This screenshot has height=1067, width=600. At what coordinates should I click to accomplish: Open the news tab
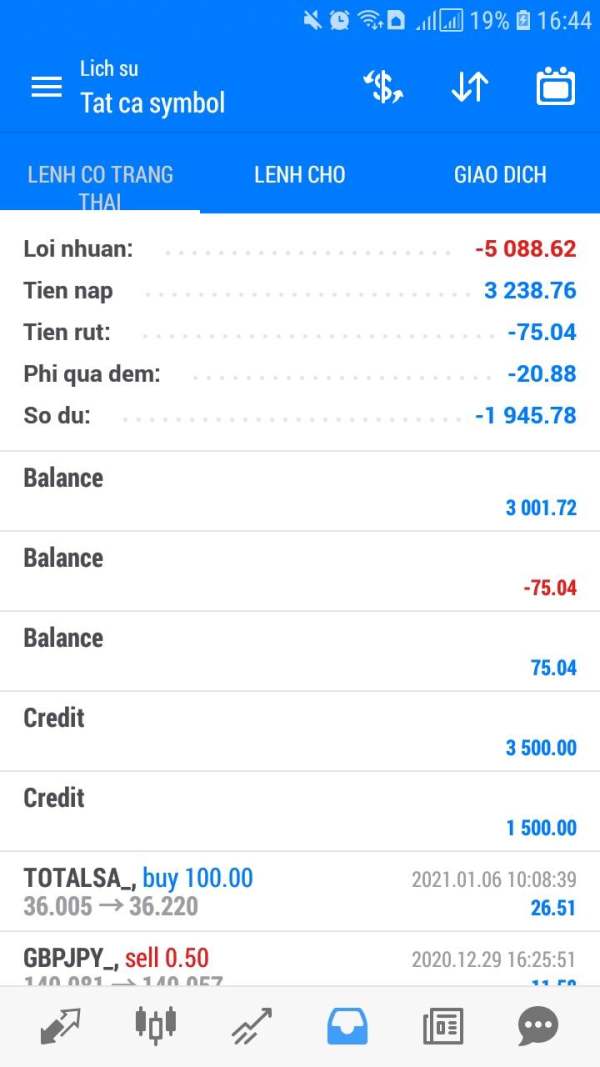(443, 1026)
